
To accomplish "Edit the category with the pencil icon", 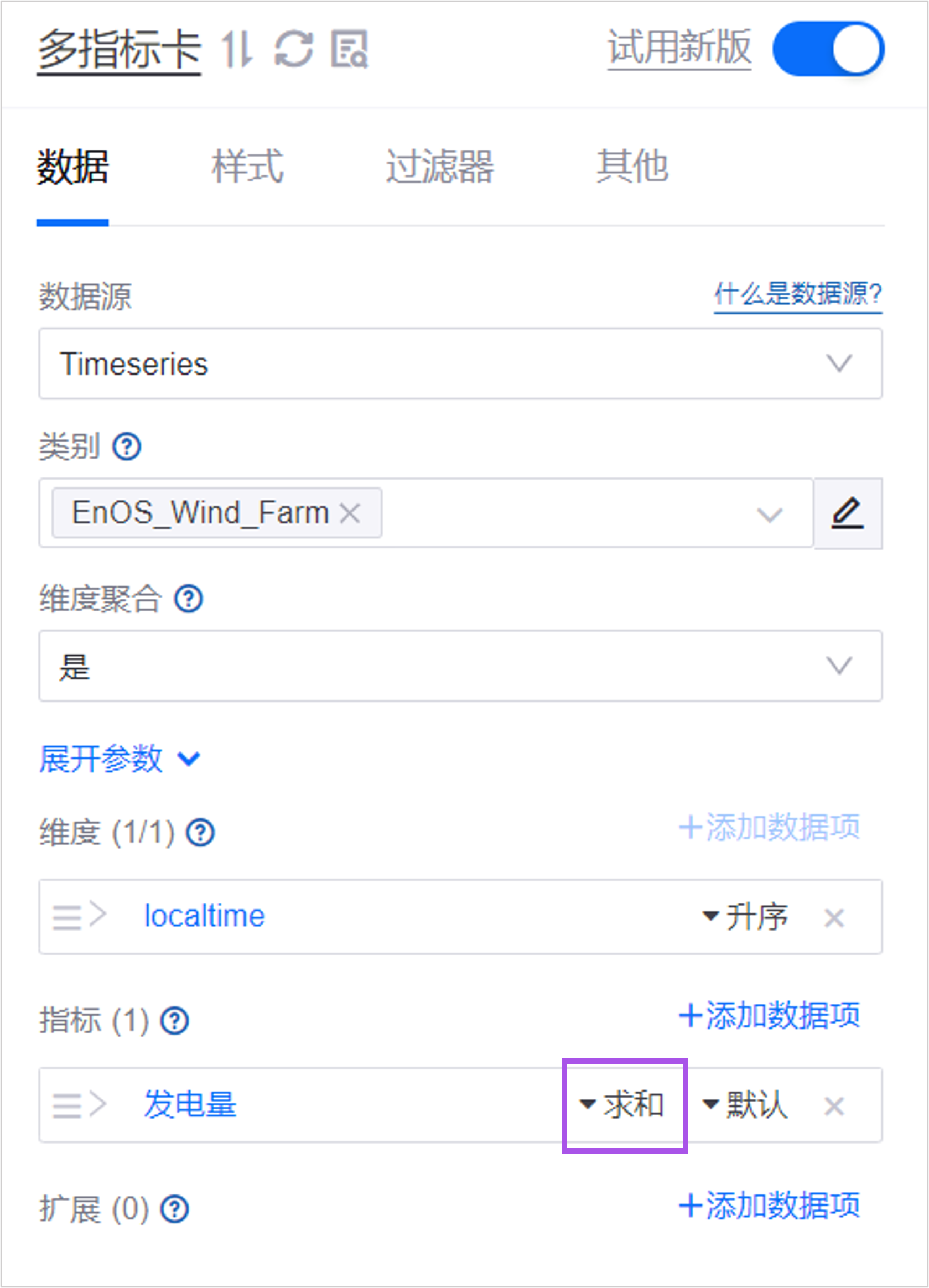I will click(x=848, y=513).
